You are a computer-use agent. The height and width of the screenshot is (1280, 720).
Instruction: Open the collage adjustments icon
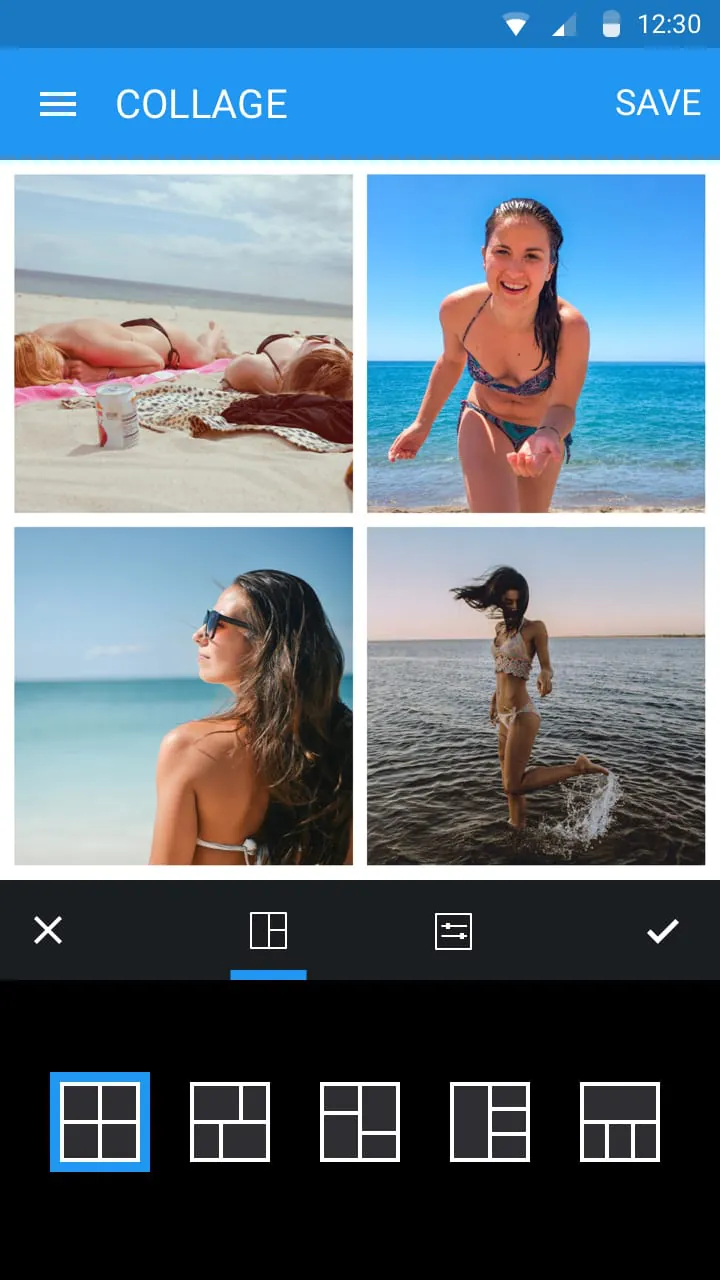pyautogui.click(x=452, y=930)
